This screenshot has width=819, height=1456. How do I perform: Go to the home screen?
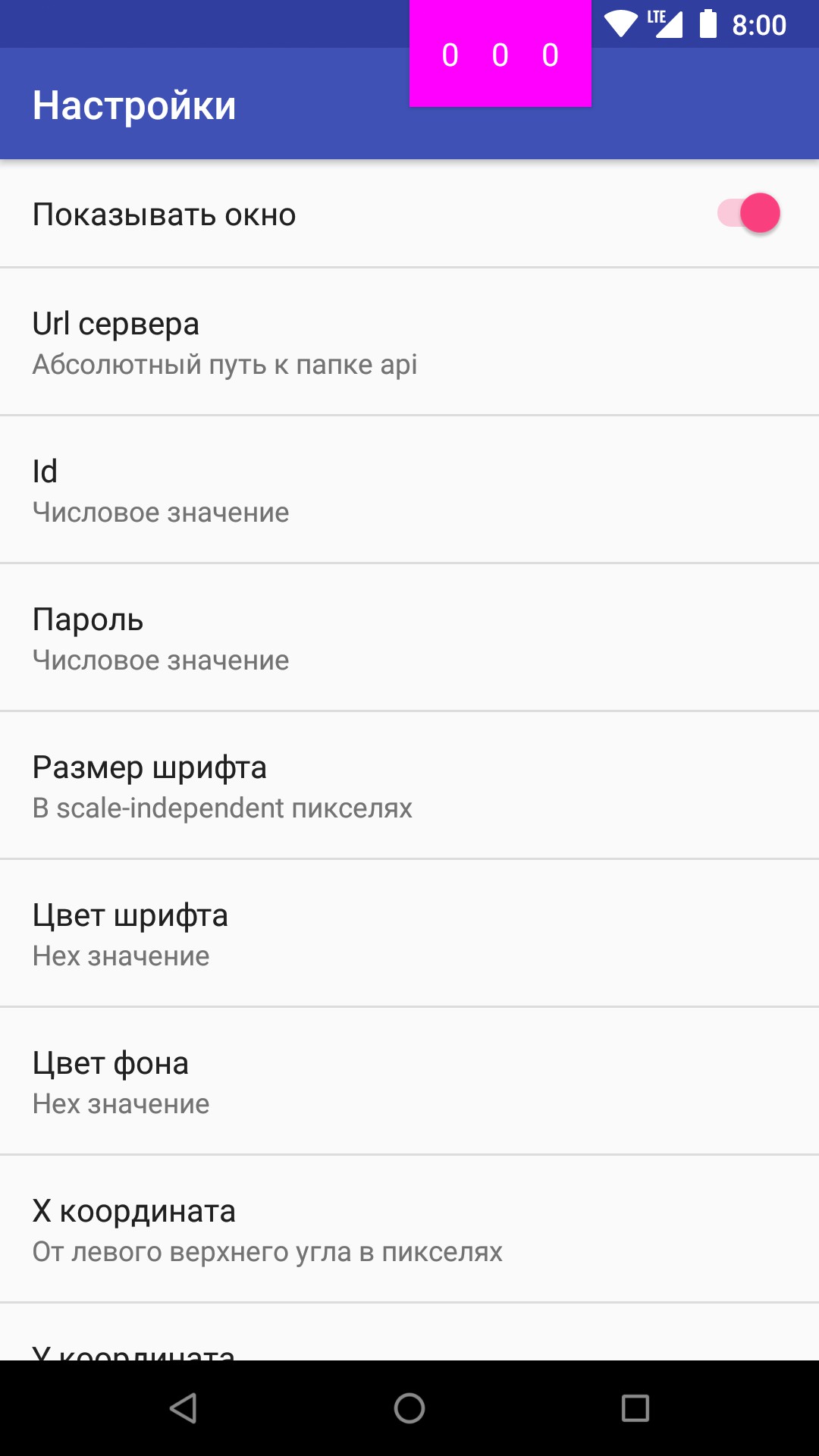tap(409, 1408)
